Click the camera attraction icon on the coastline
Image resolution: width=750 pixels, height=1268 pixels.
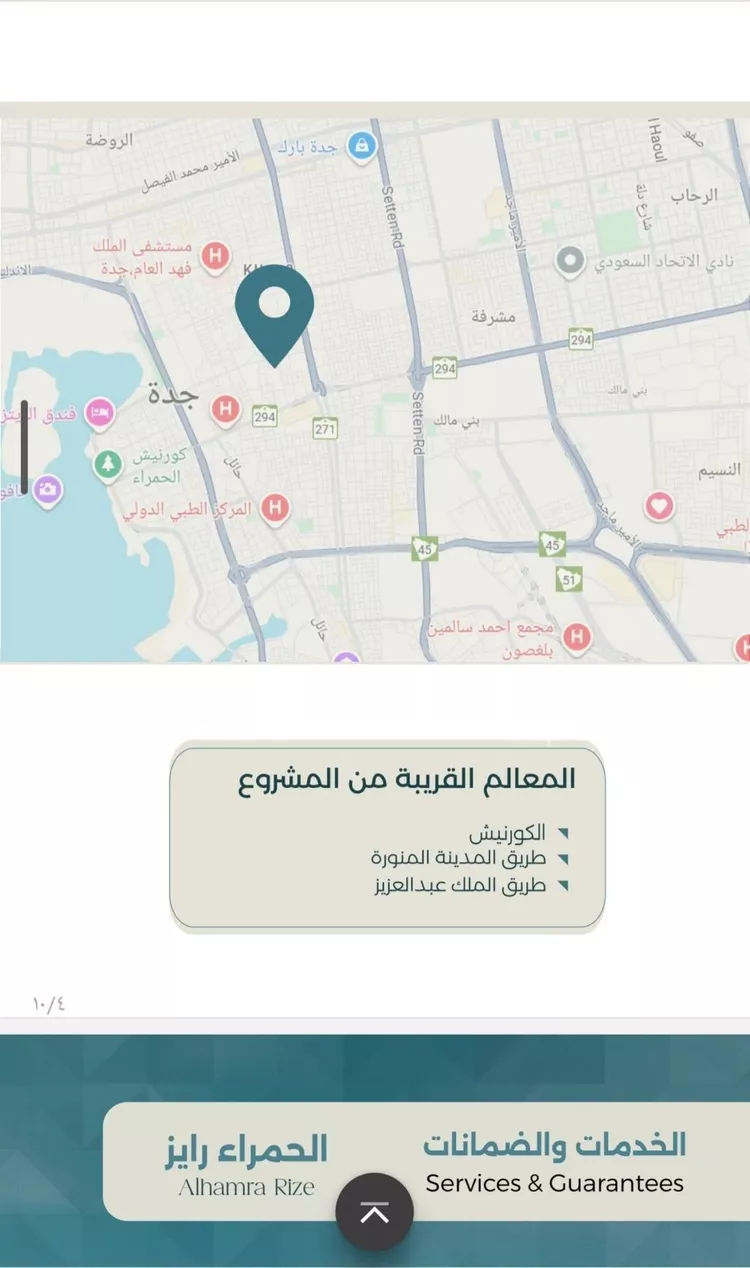click(47, 491)
